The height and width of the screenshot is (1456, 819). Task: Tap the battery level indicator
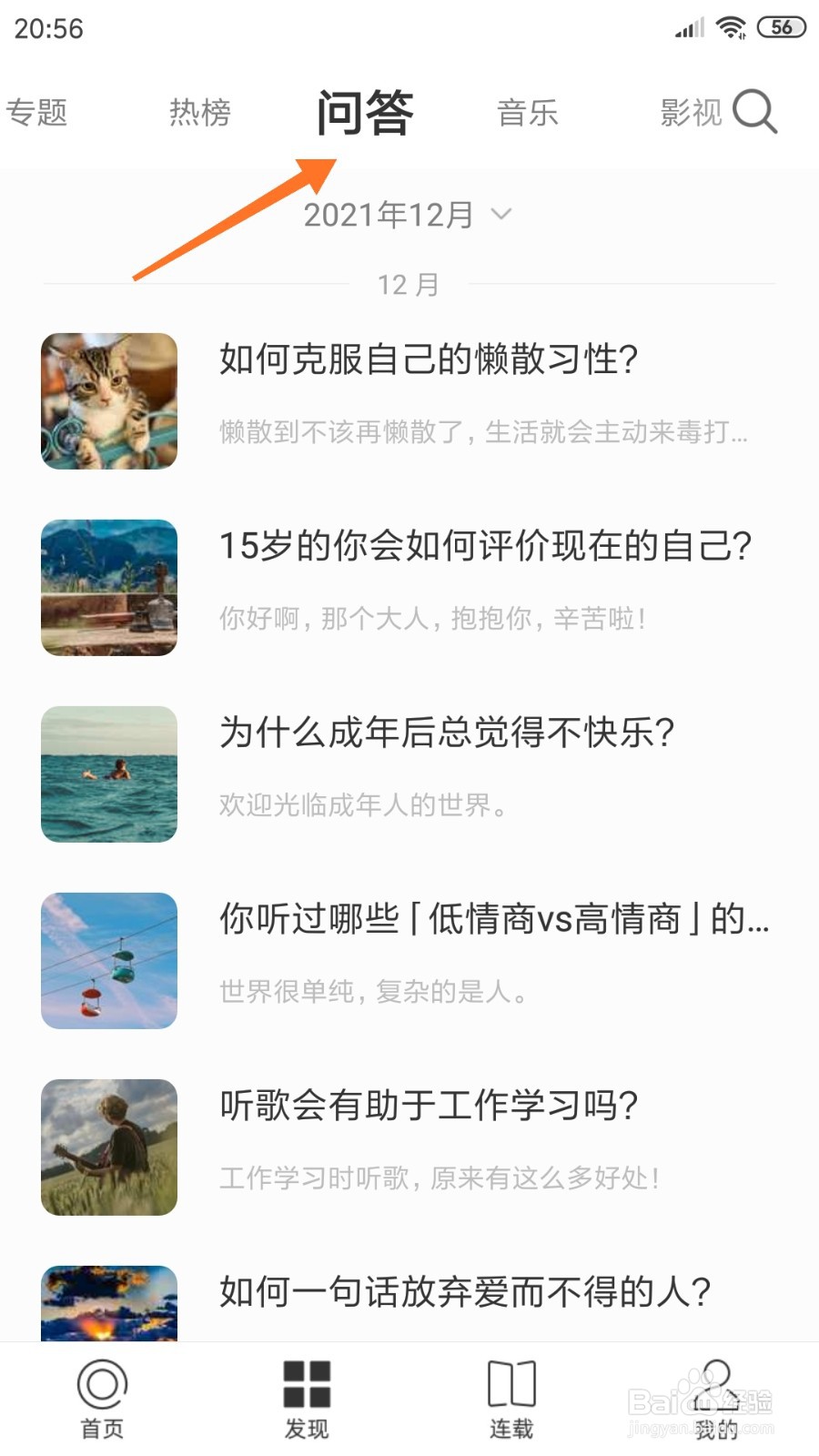(x=781, y=27)
